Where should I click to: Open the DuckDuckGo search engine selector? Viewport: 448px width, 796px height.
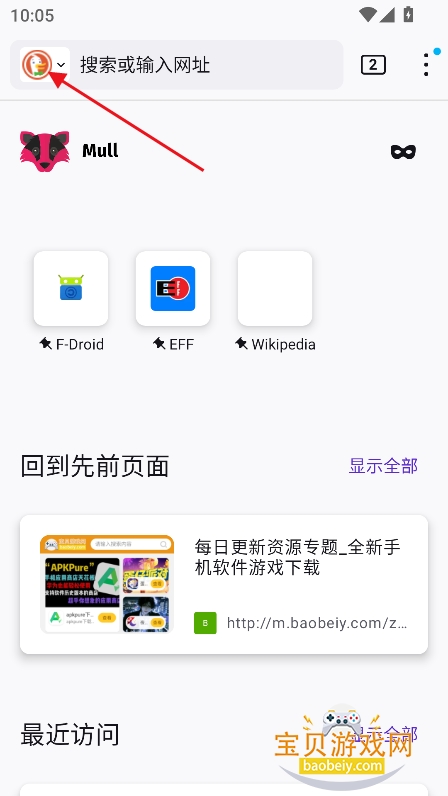45,64
